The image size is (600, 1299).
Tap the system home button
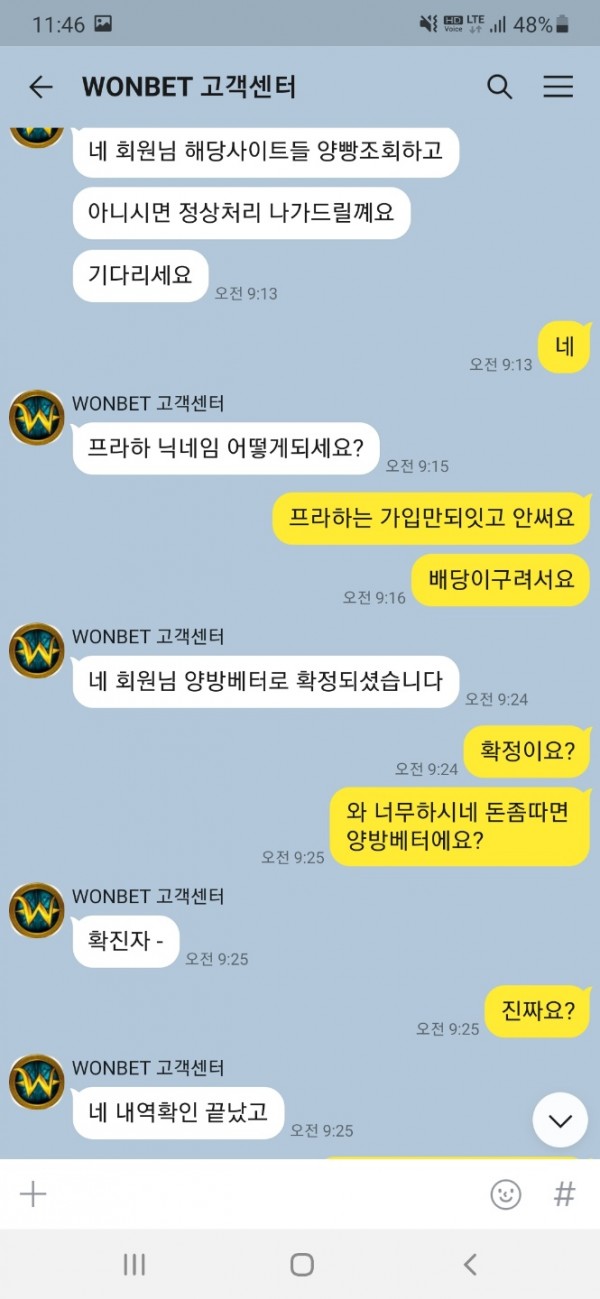(x=301, y=1264)
